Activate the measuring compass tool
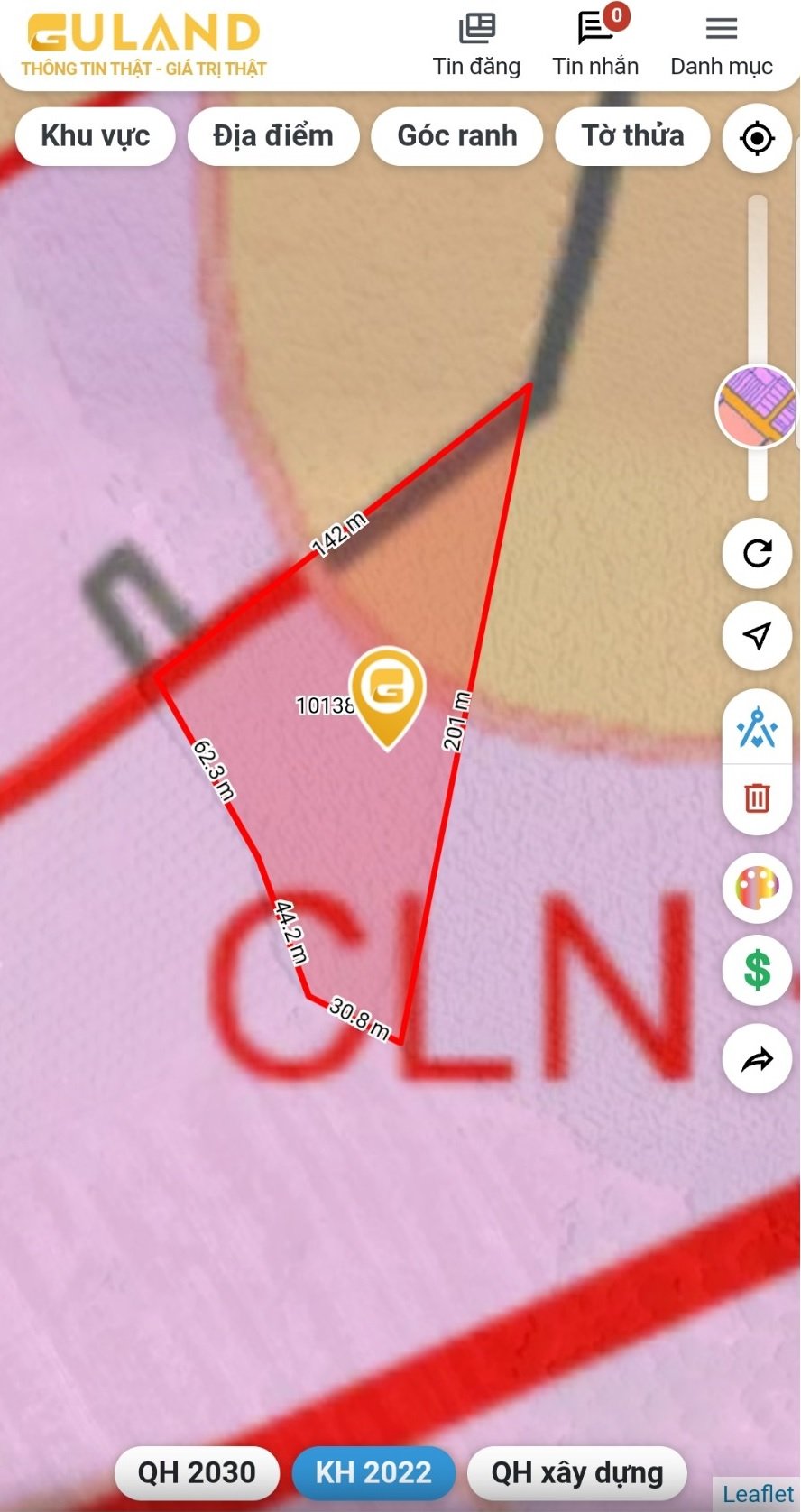Image resolution: width=801 pixels, height=1512 pixels. tap(757, 729)
